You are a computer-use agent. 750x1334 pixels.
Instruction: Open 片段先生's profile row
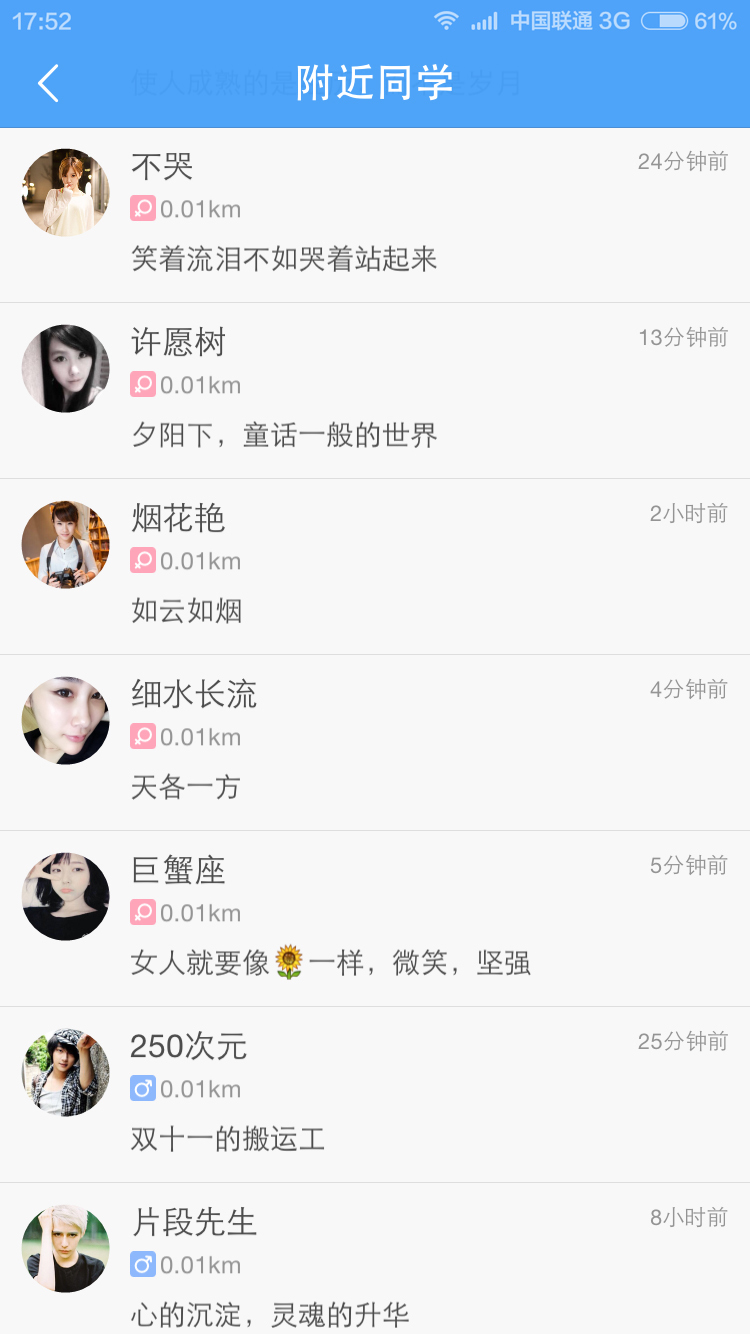[375, 1262]
